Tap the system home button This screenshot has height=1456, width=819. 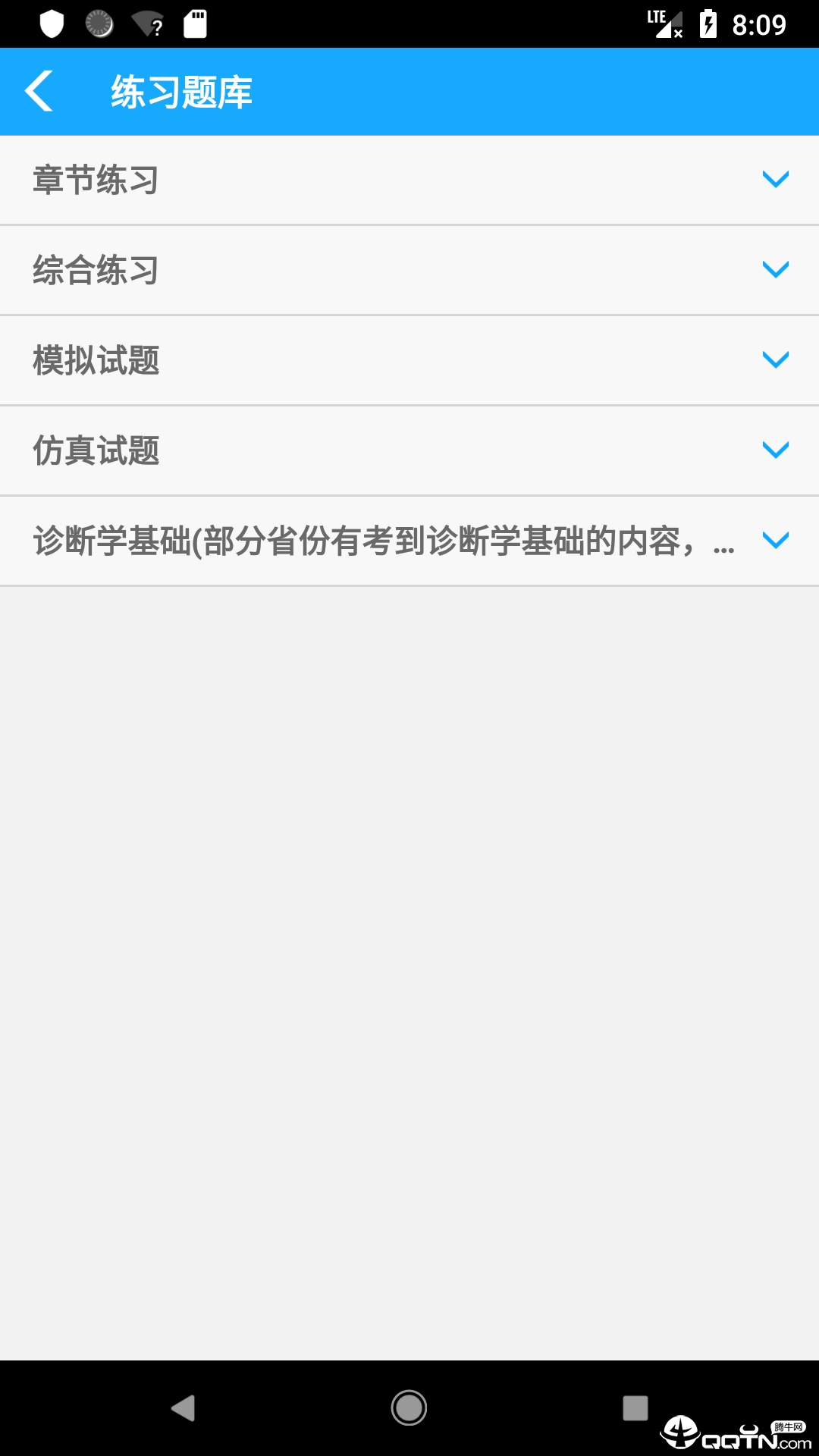tap(409, 1407)
